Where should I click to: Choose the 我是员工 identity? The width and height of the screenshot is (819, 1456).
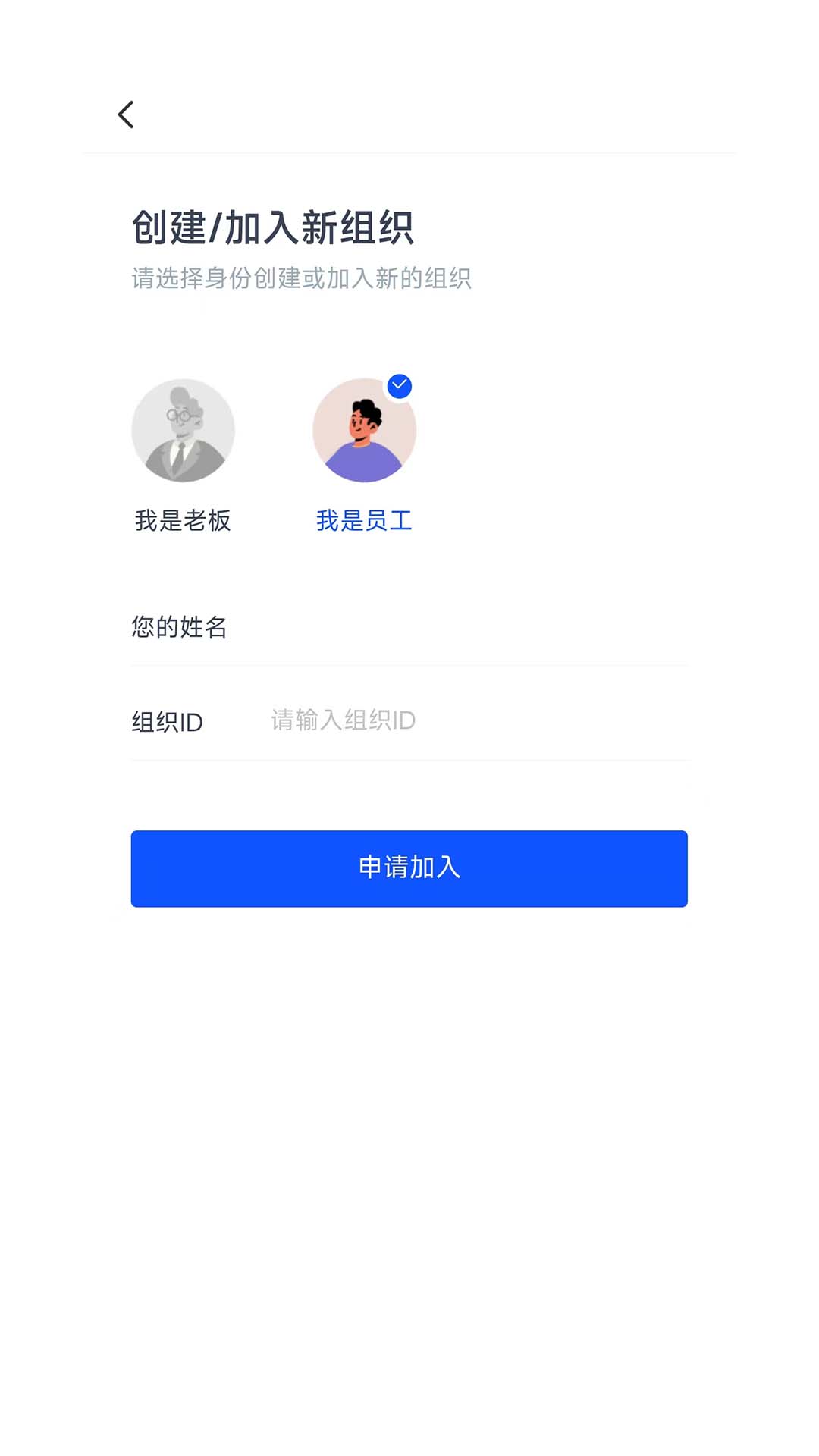(x=365, y=431)
